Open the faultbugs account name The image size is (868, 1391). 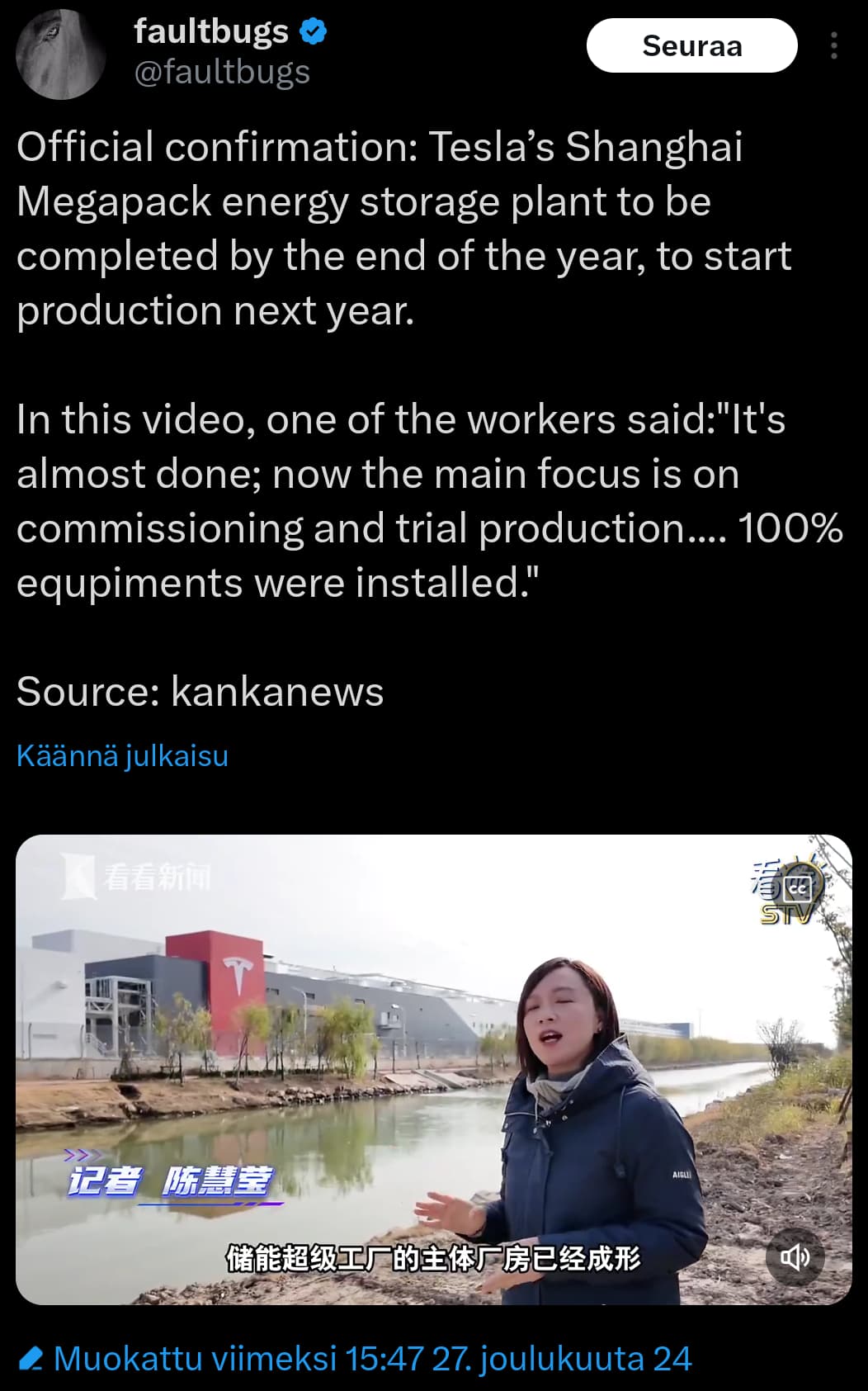211,31
